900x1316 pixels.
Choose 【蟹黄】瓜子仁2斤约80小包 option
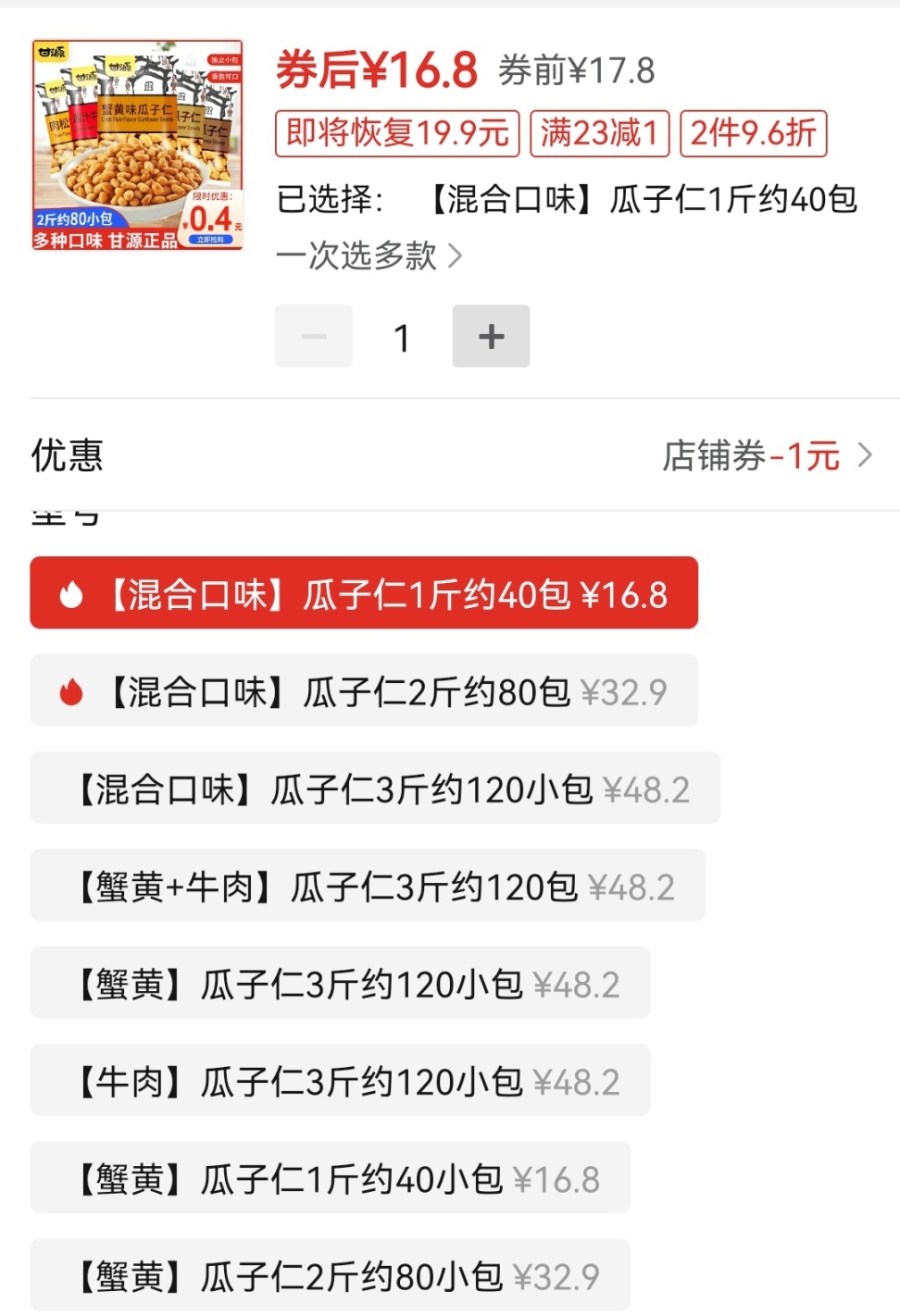pyautogui.click(x=330, y=1275)
